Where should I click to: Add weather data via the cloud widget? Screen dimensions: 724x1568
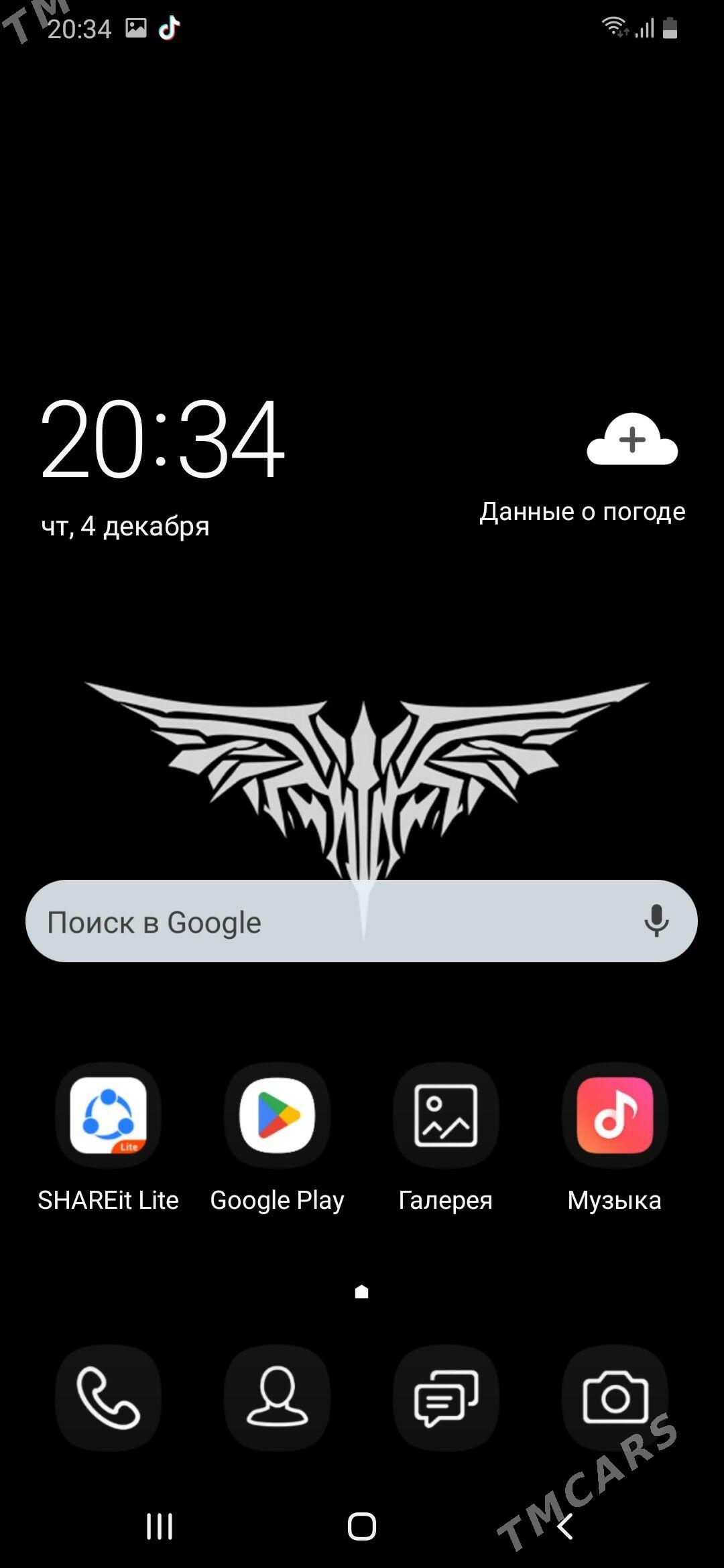tap(632, 440)
